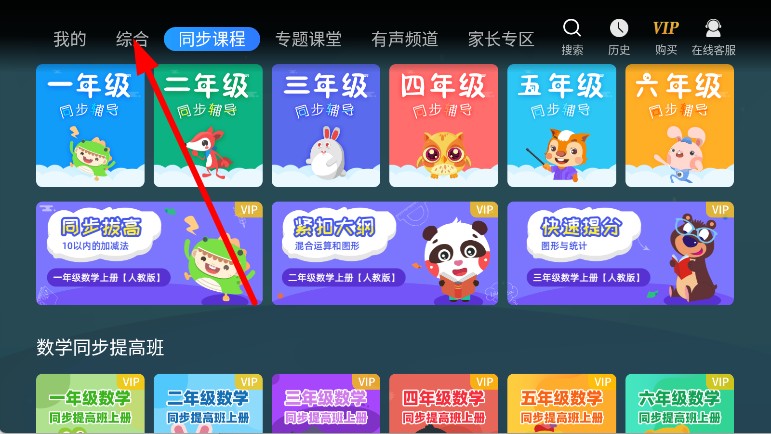Go to the 专题课堂 tab
Screen dimensions: 771x434
[309, 40]
